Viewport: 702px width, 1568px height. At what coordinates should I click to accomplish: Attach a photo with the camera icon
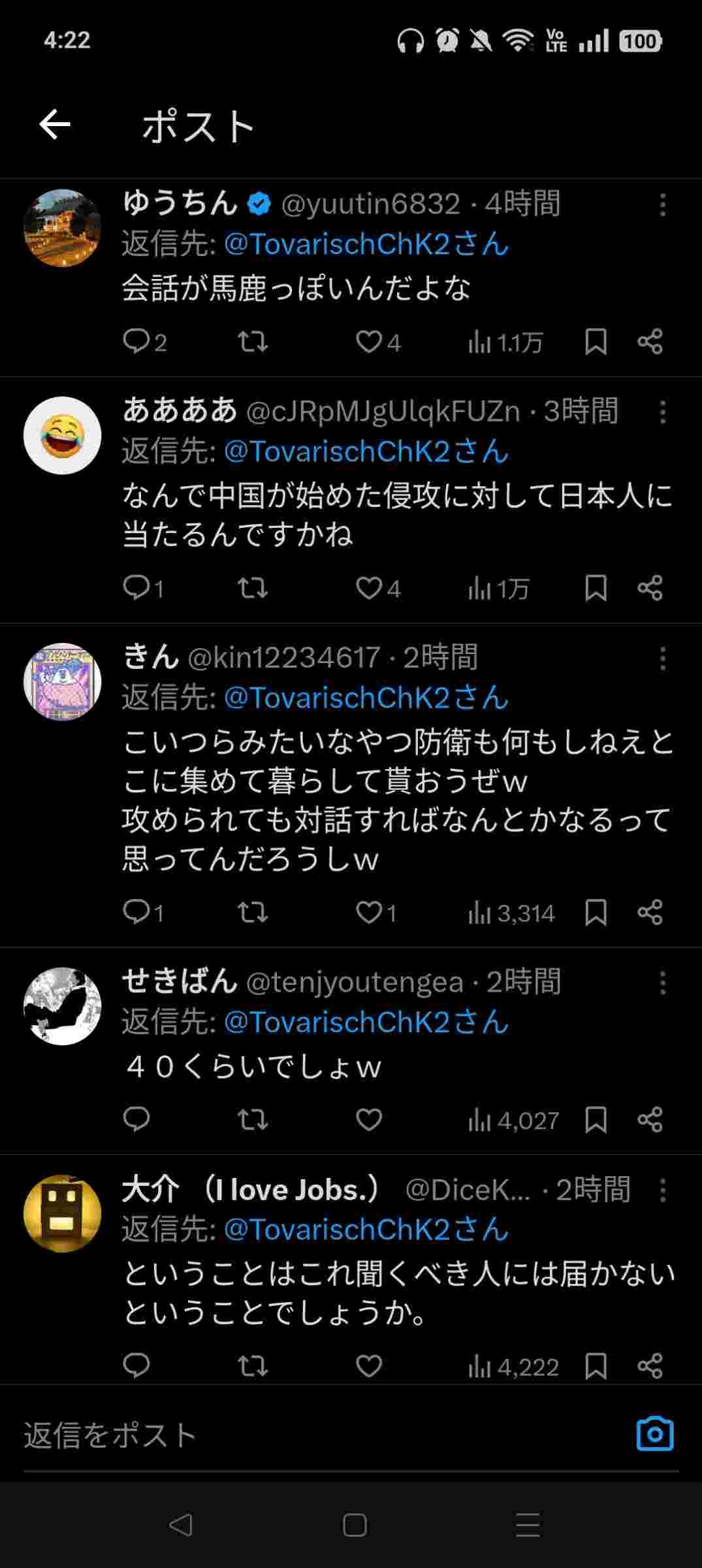point(654,1435)
